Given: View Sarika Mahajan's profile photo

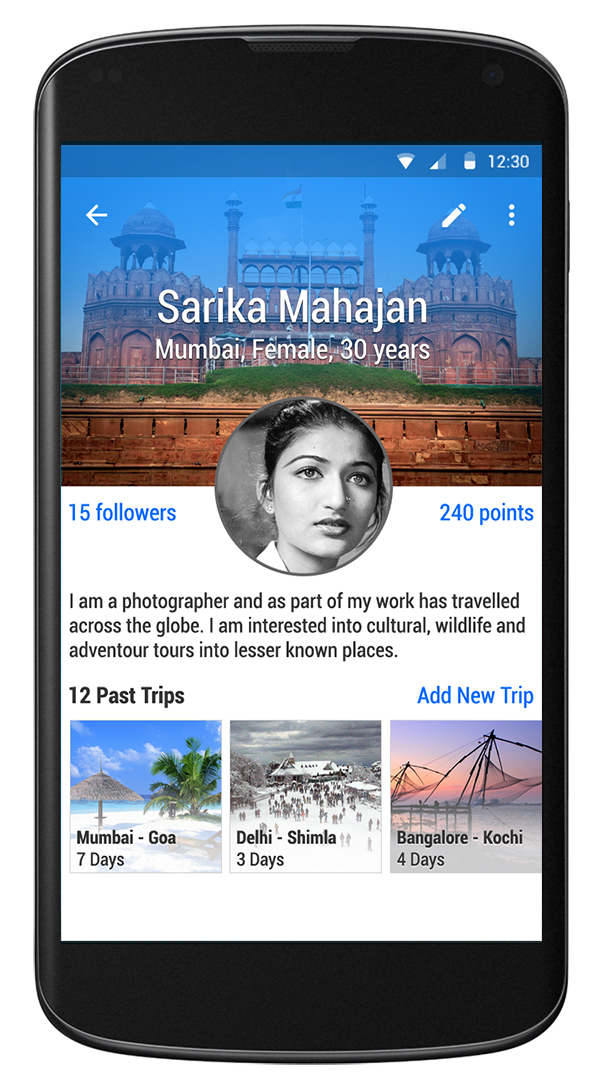Looking at the screenshot, I should (304, 487).
